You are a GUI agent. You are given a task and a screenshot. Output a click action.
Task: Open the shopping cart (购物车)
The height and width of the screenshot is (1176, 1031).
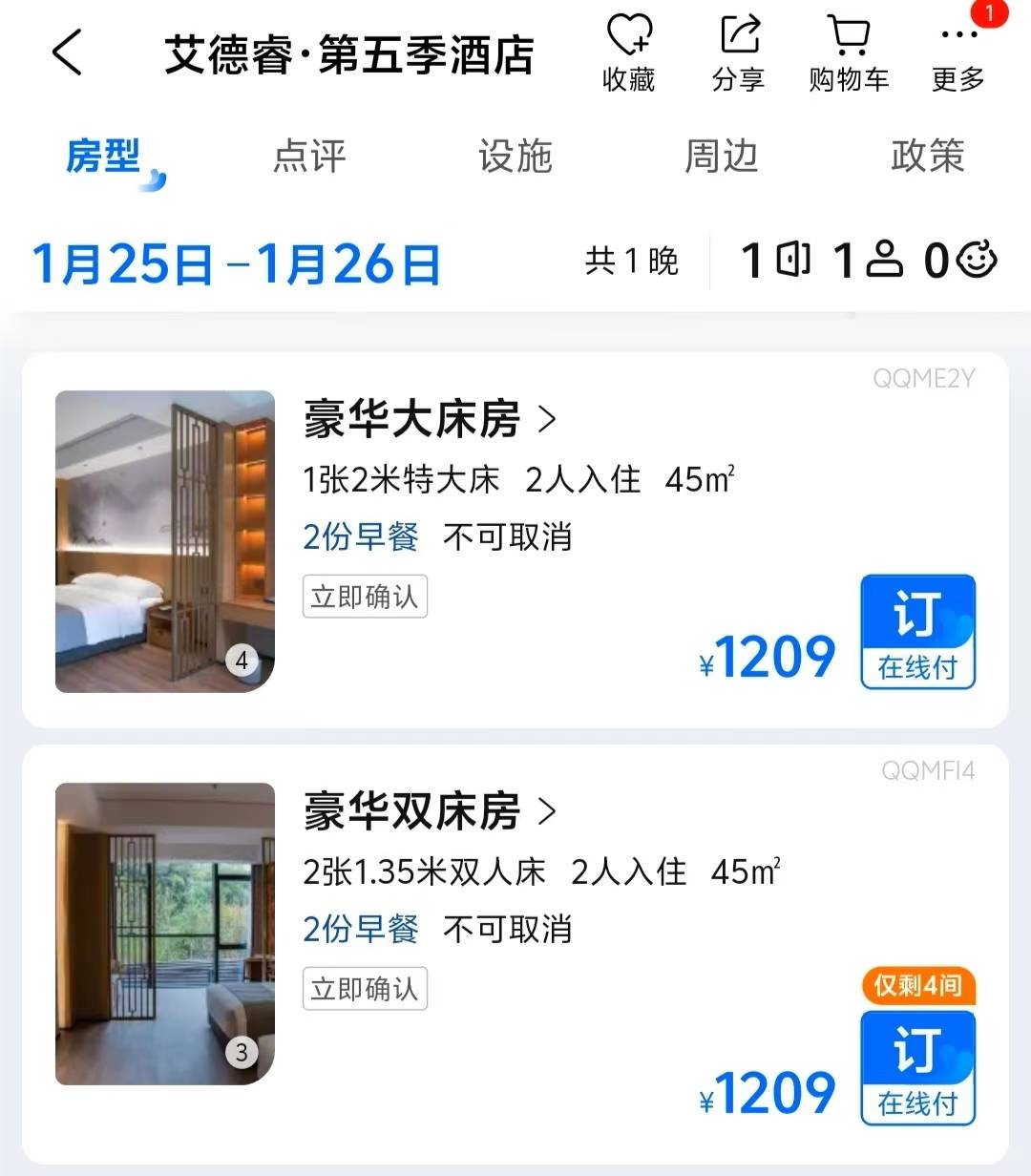click(x=848, y=53)
